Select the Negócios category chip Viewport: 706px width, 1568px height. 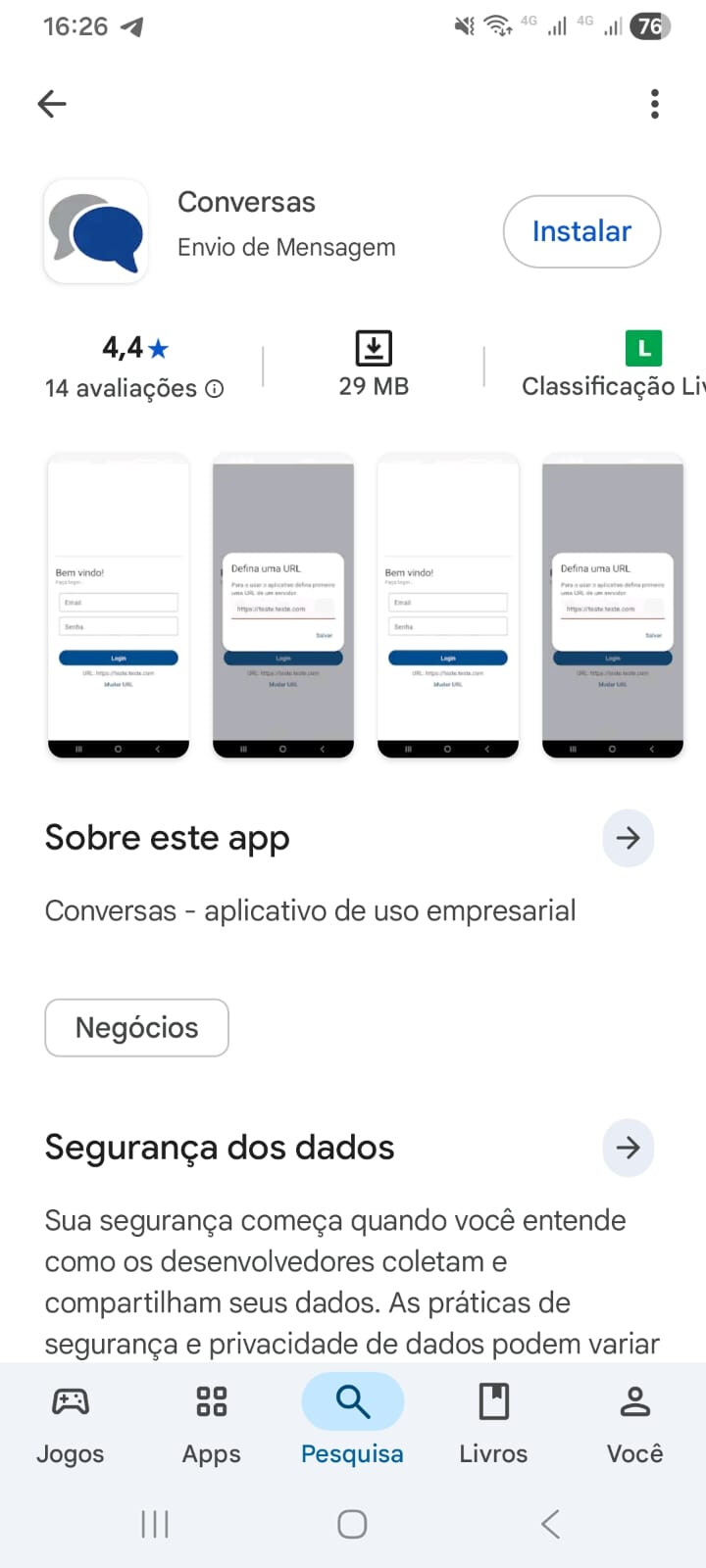(137, 1028)
